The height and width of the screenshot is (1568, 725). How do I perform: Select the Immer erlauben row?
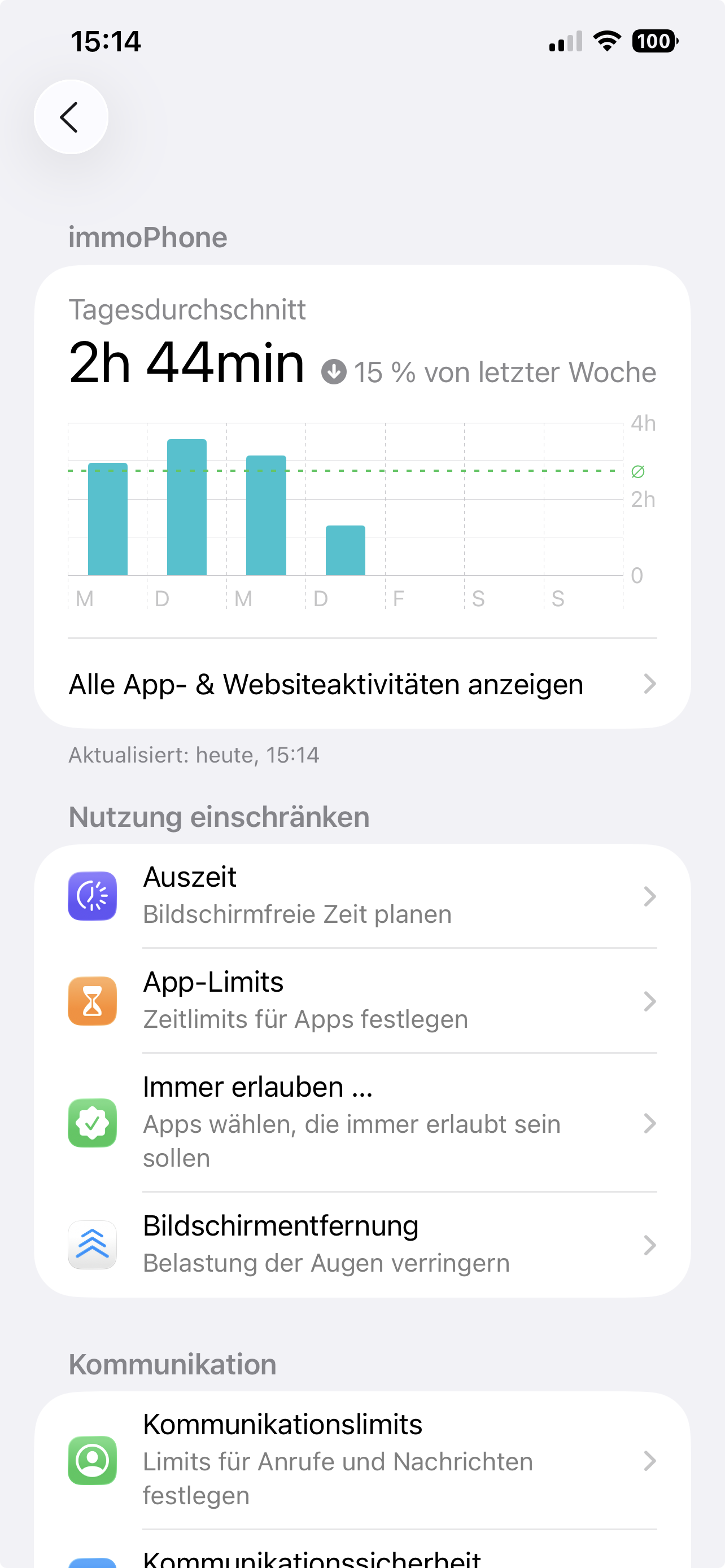click(x=362, y=1123)
